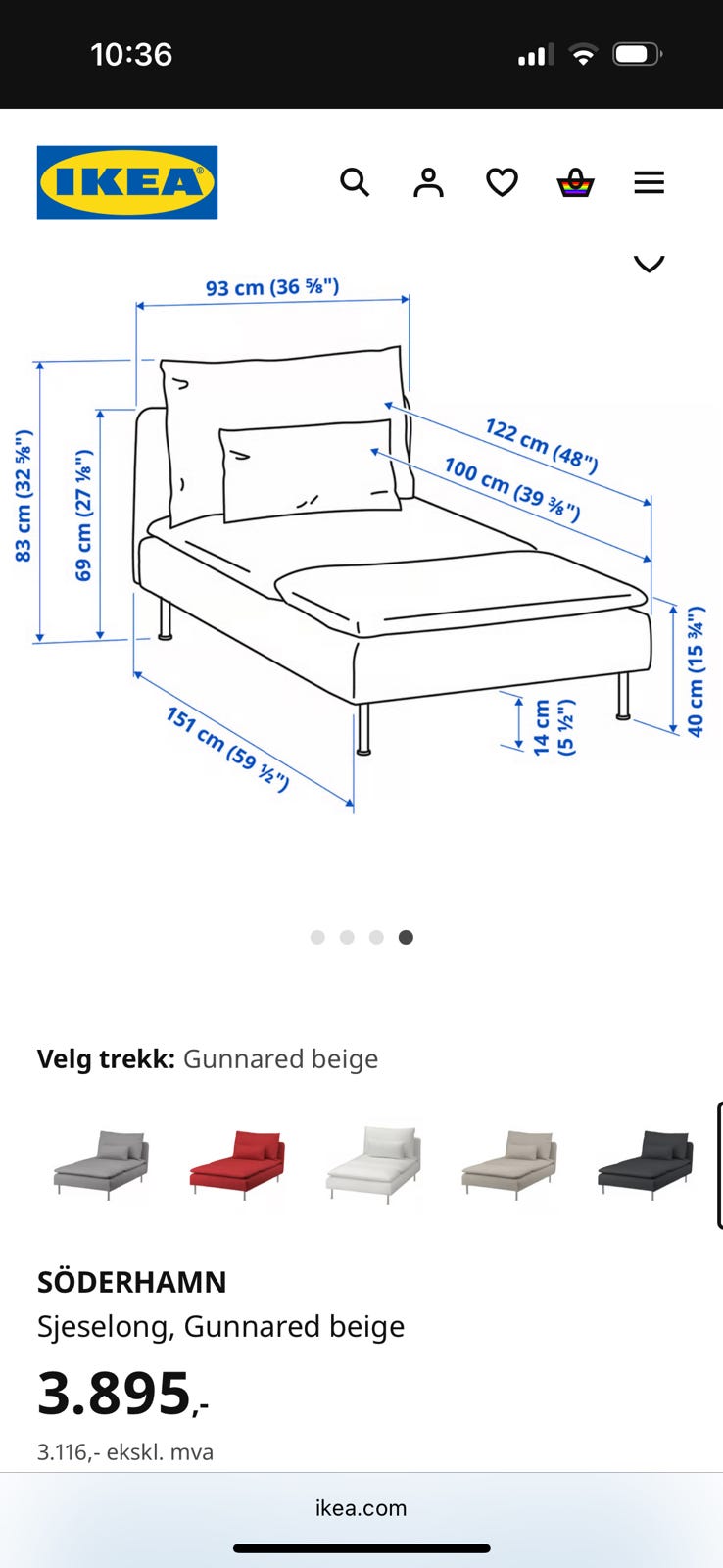Select the fourth carousel dot
Image resolution: width=723 pixels, height=1568 pixels.
click(405, 937)
